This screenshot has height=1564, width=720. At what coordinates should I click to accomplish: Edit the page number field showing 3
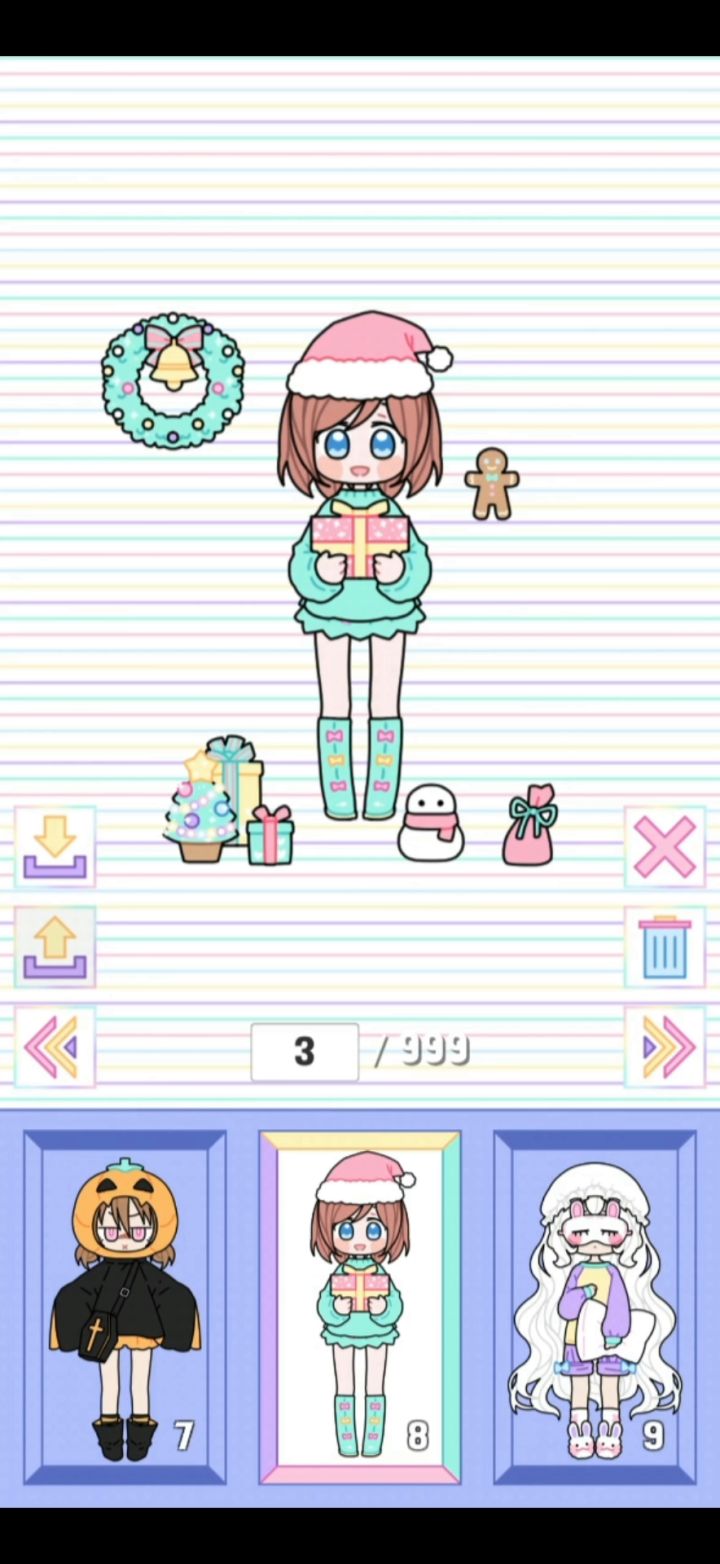304,1052
